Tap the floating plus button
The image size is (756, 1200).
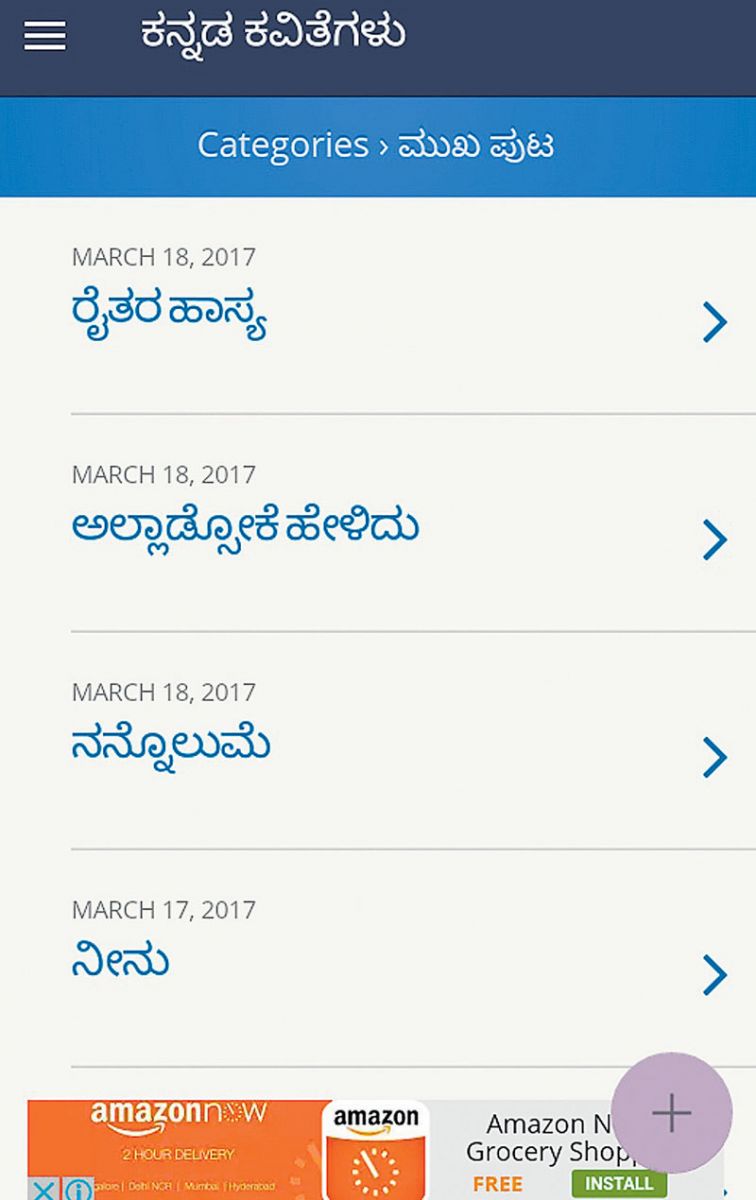tap(671, 1112)
